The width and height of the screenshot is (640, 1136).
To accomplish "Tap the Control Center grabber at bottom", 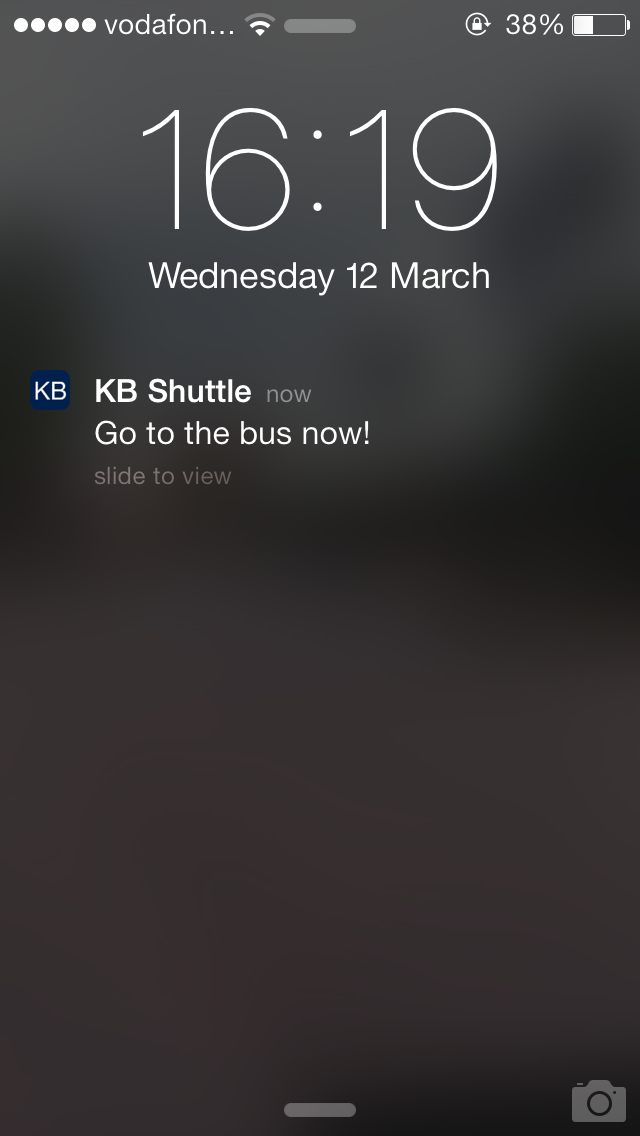I will 320,1109.
